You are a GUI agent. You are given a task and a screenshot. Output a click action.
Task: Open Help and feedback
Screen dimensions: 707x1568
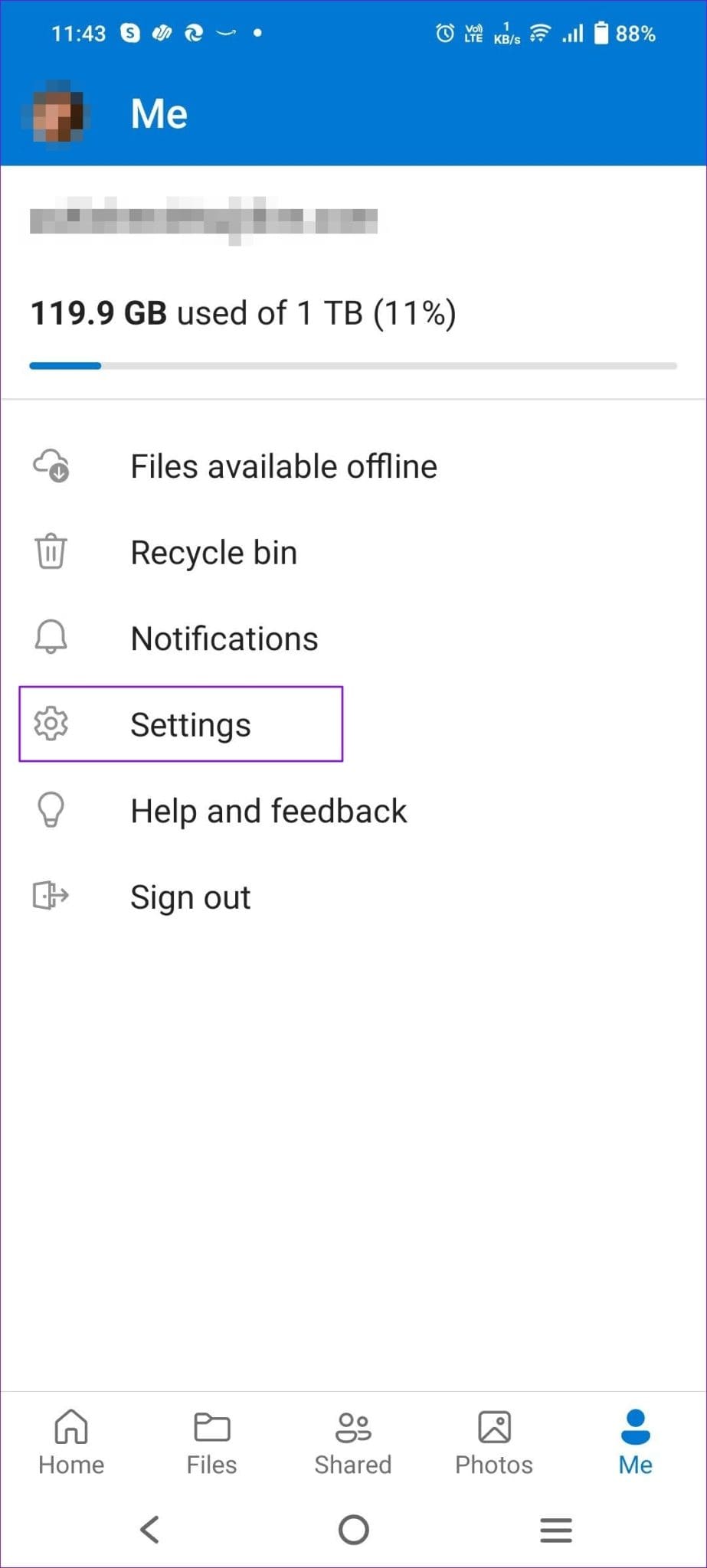pos(268,810)
